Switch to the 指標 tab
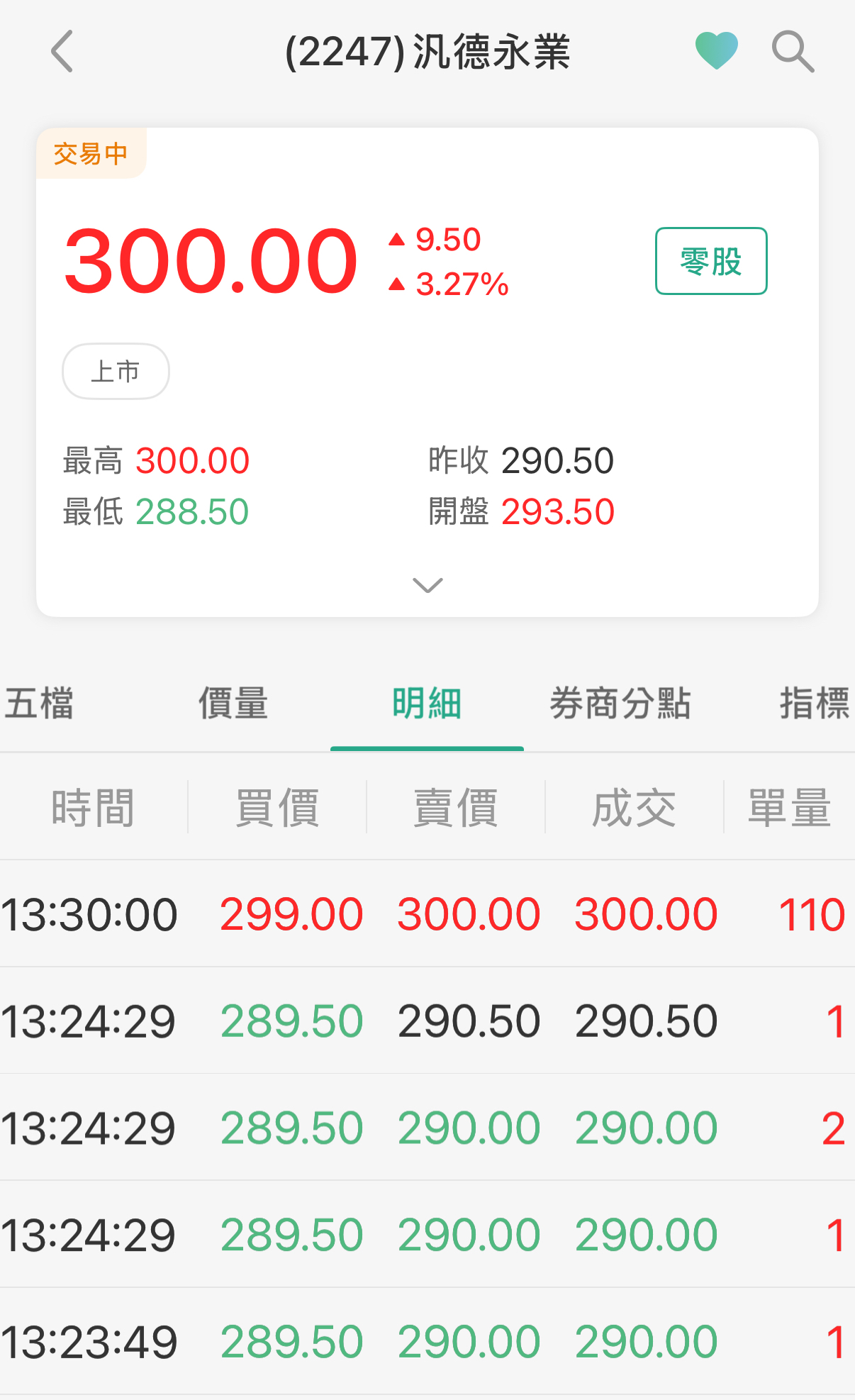Image resolution: width=855 pixels, height=1400 pixels. click(x=814, y=704)
